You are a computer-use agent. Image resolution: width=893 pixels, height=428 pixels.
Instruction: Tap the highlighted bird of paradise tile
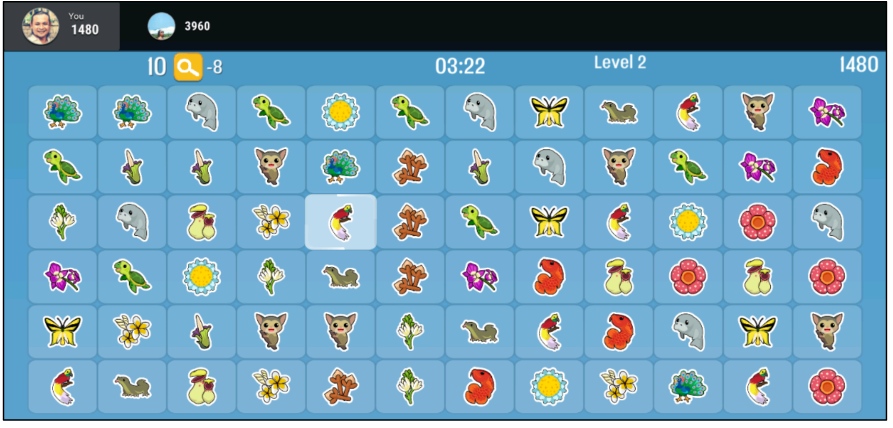point(341,222)
